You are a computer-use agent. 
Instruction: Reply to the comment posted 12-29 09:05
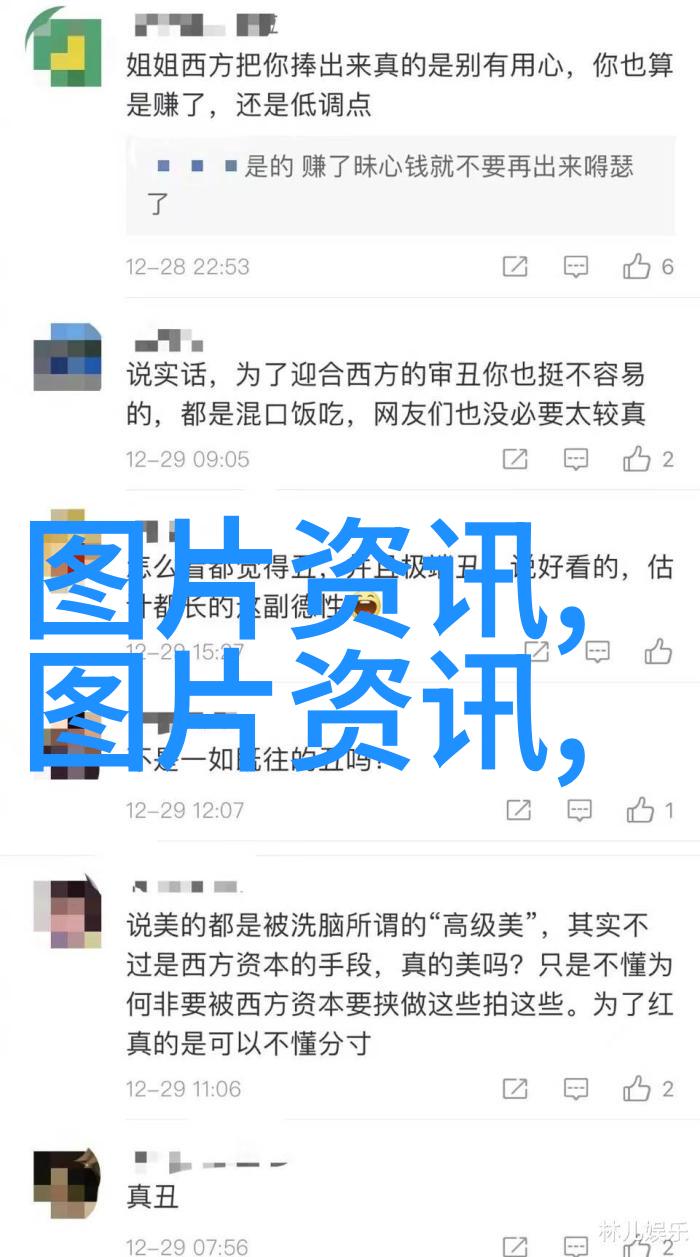click(575, 459)
